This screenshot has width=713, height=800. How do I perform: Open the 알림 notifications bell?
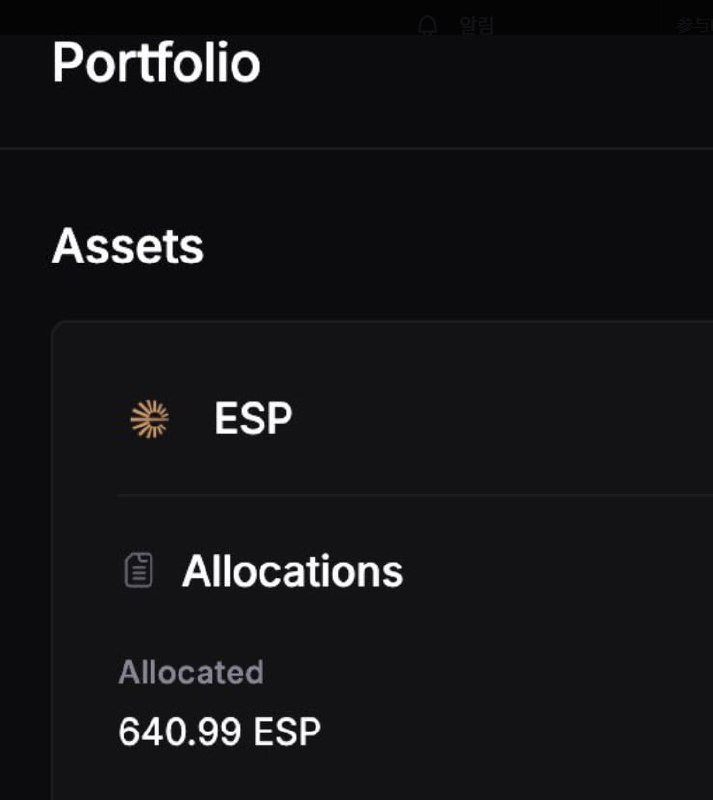tap(428, 25)
